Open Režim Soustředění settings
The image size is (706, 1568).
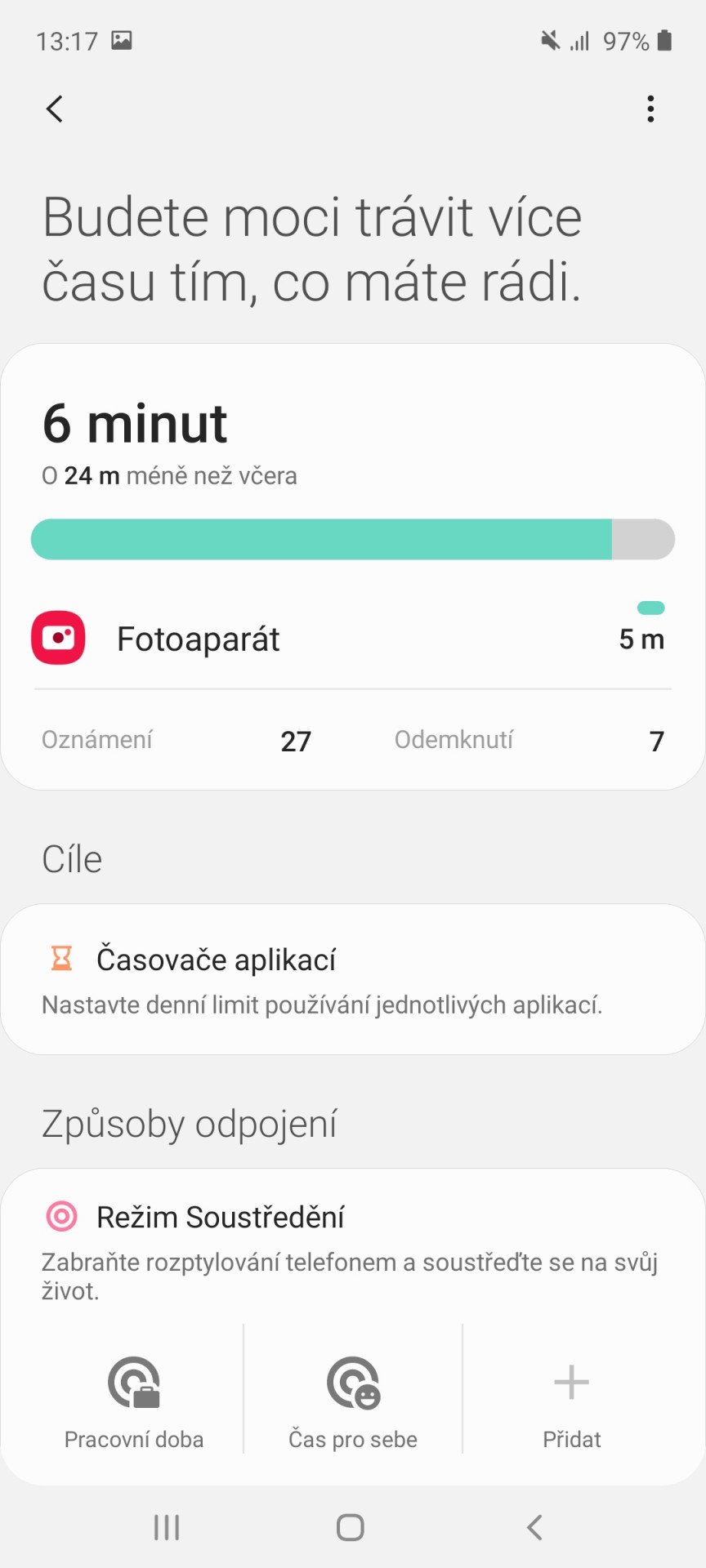(353, 1245)
